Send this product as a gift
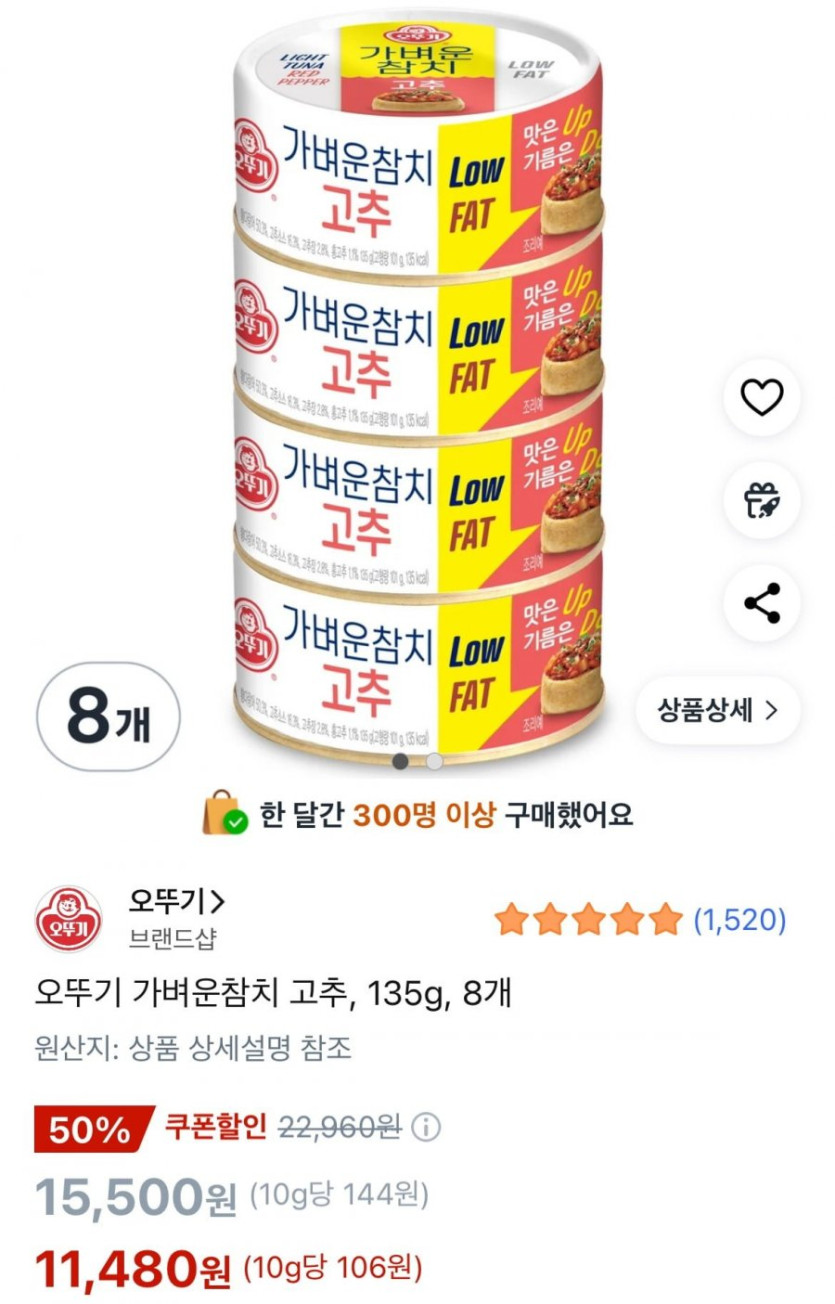This screenshot has height=1304, width=835. [x=761, y=501]
